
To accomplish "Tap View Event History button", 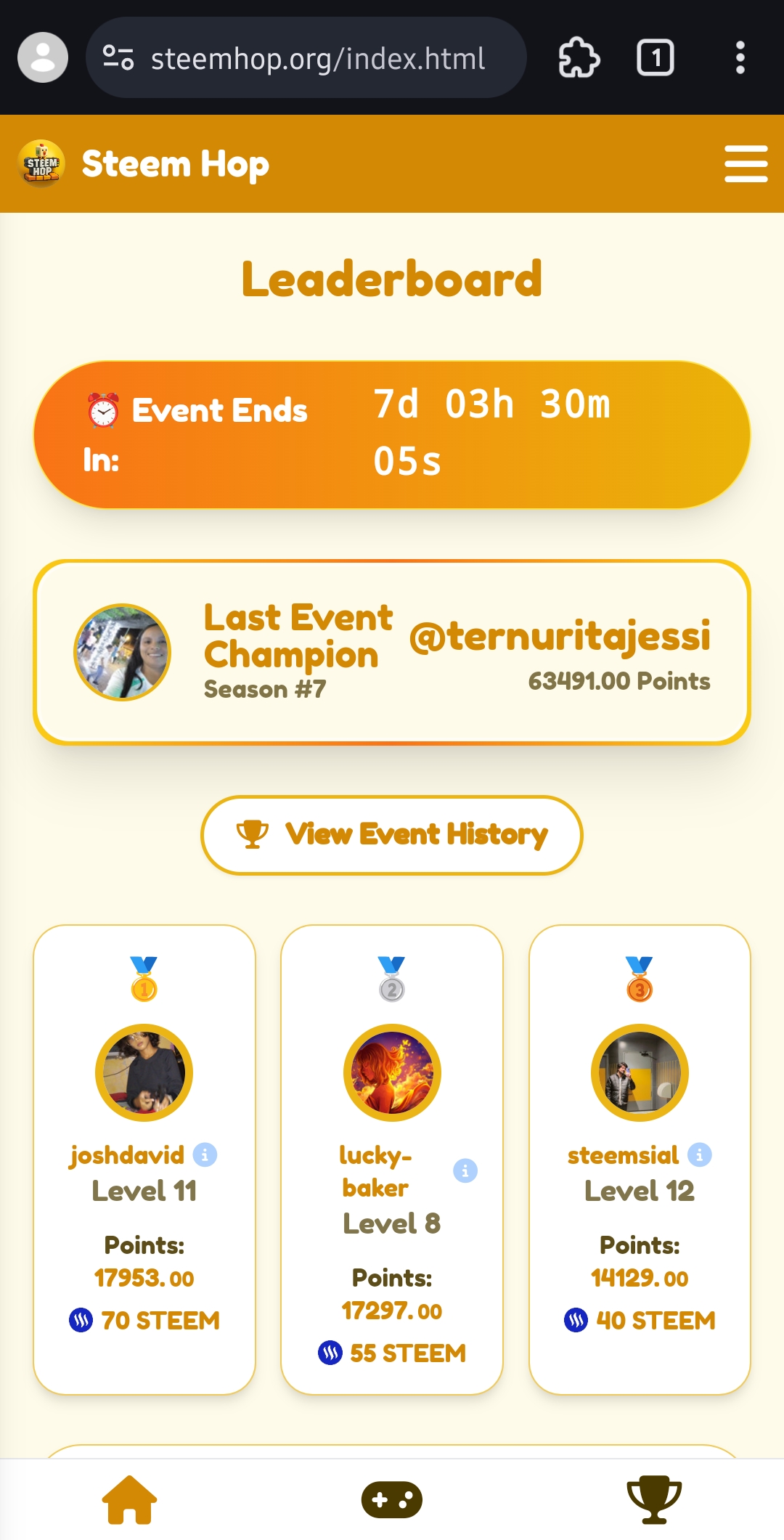I will point(392,835).
